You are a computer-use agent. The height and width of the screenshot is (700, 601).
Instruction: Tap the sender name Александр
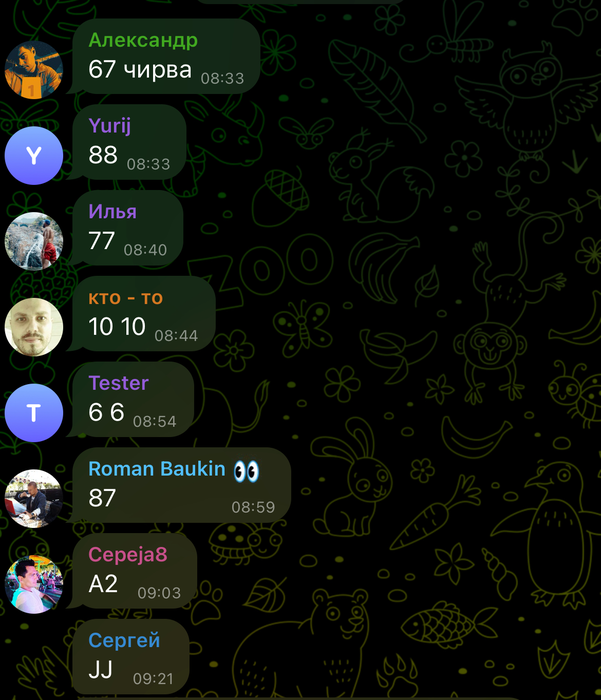tap(143, 41)
